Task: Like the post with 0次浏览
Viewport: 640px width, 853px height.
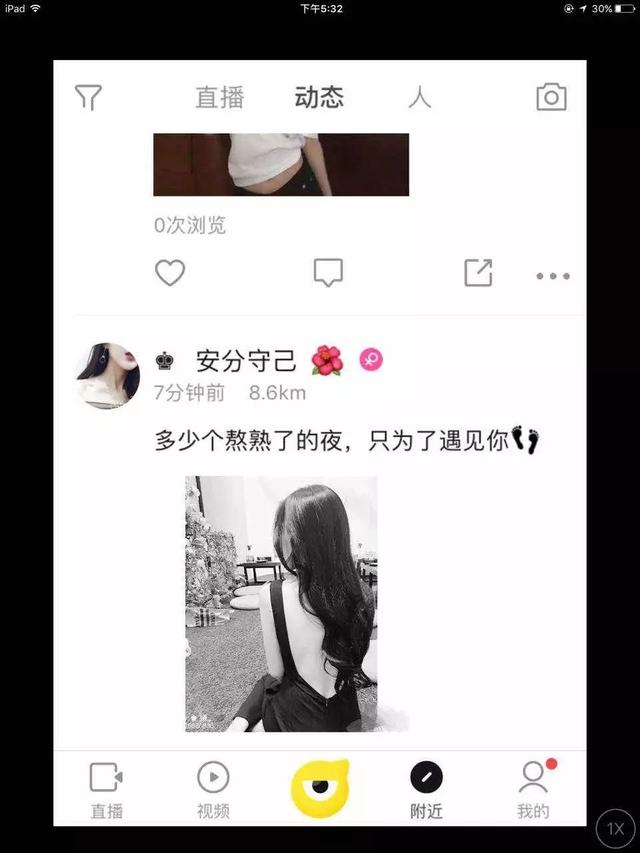Action: (x=170, y=272)
